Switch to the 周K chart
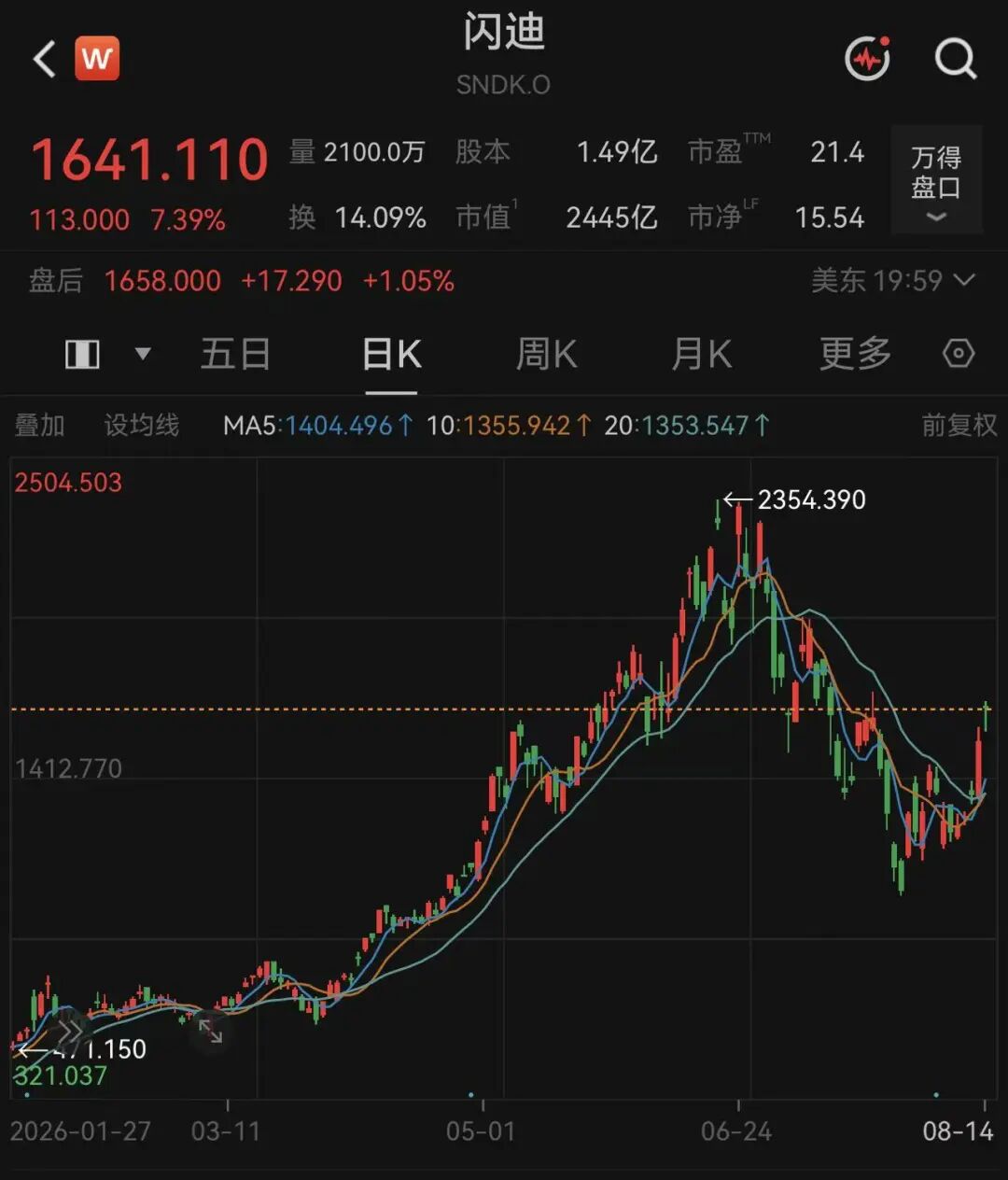The height and width of the screenshot is (1180, 1008). [547, 355]
